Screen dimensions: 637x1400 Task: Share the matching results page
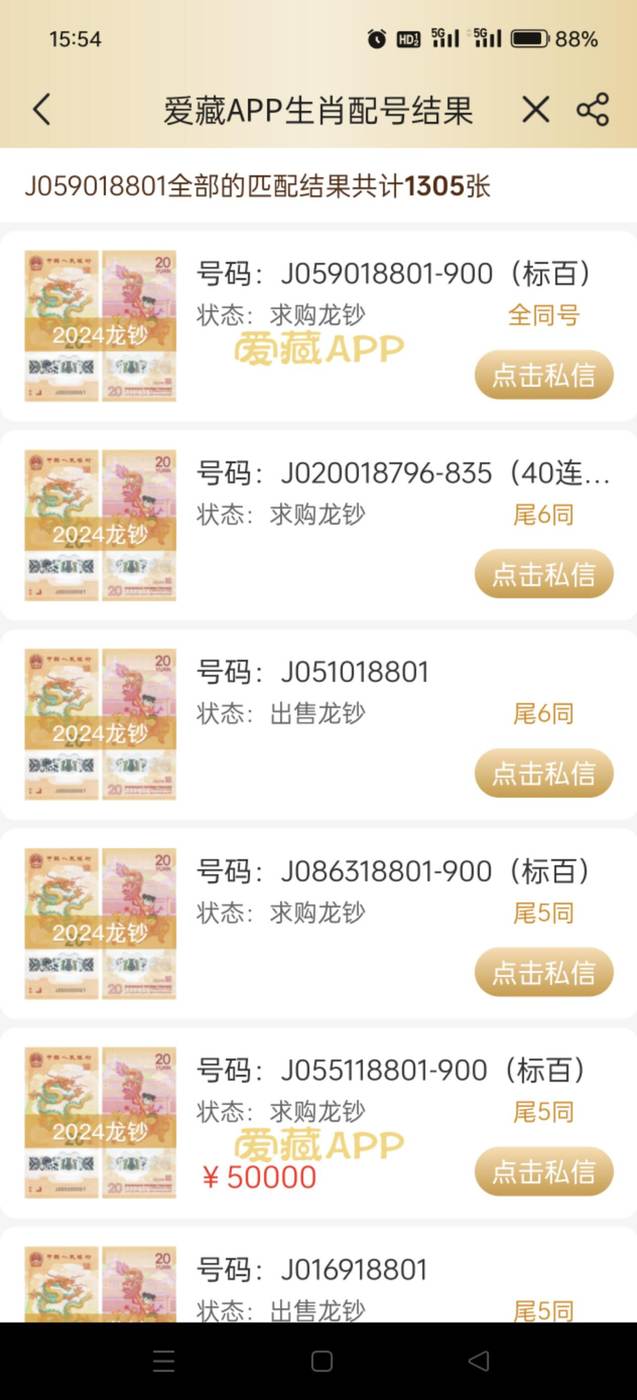pyautogui.click(x=593, y=110)
